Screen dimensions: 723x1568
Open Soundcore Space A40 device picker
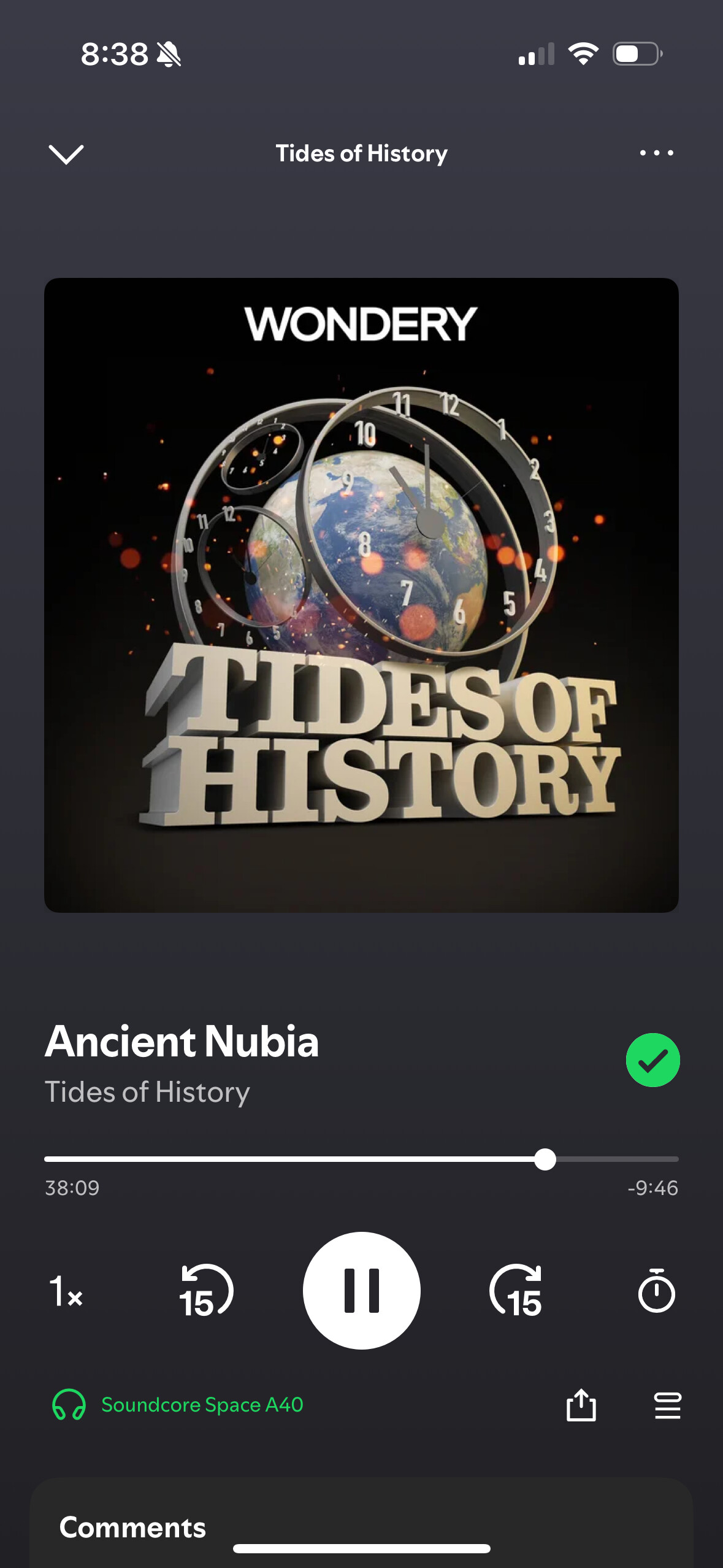click(178, 1405)
